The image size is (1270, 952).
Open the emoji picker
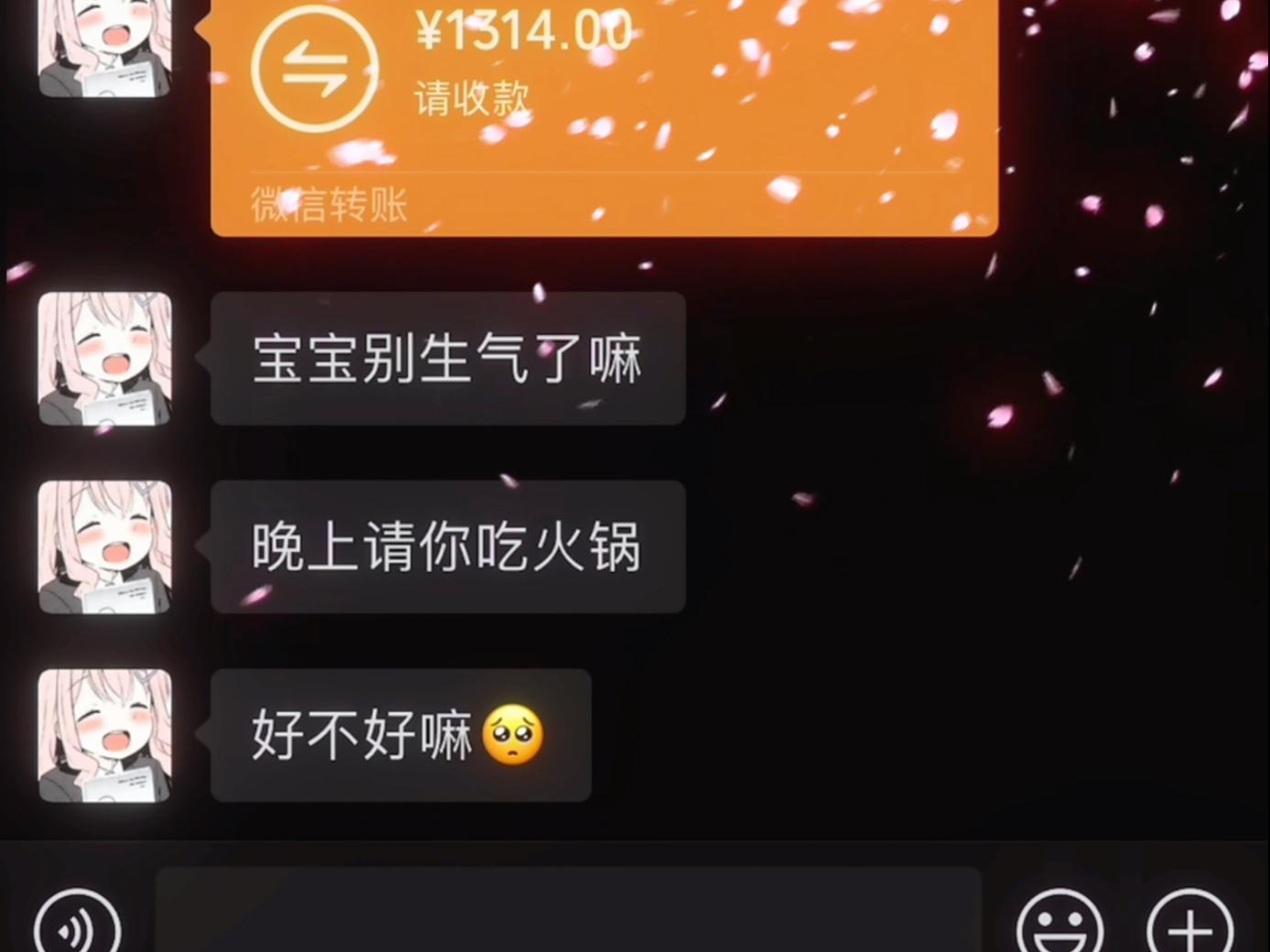point(1060,925)
